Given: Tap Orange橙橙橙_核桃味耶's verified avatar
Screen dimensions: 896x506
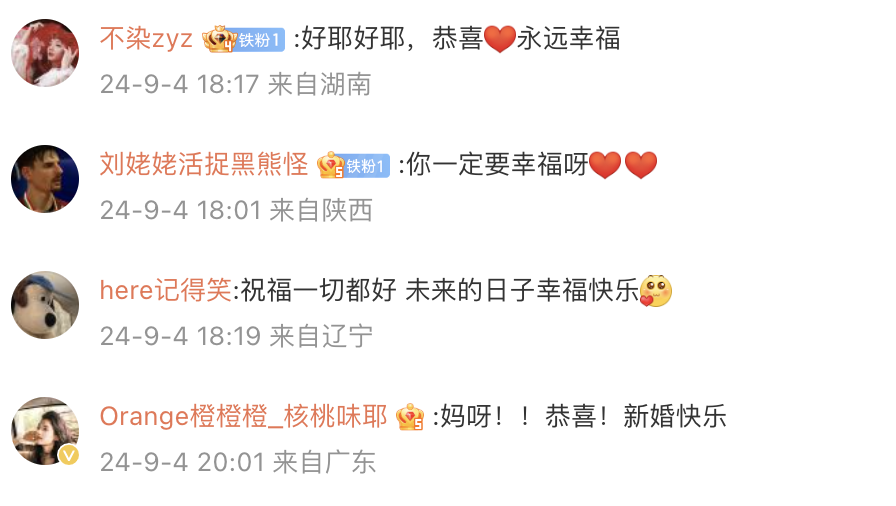Looking at the screenshot, I should click(x=45, y=431).
